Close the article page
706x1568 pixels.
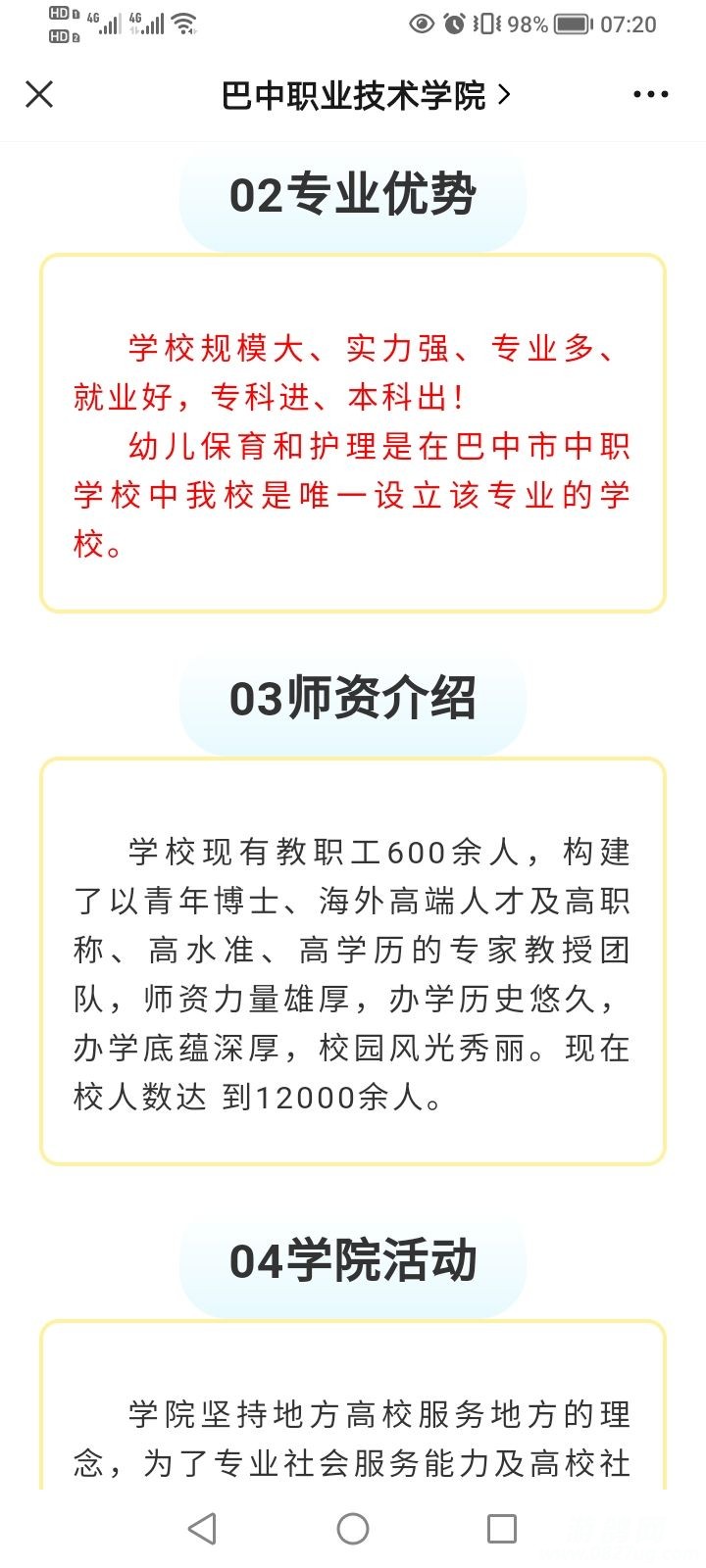coord(39,94)
